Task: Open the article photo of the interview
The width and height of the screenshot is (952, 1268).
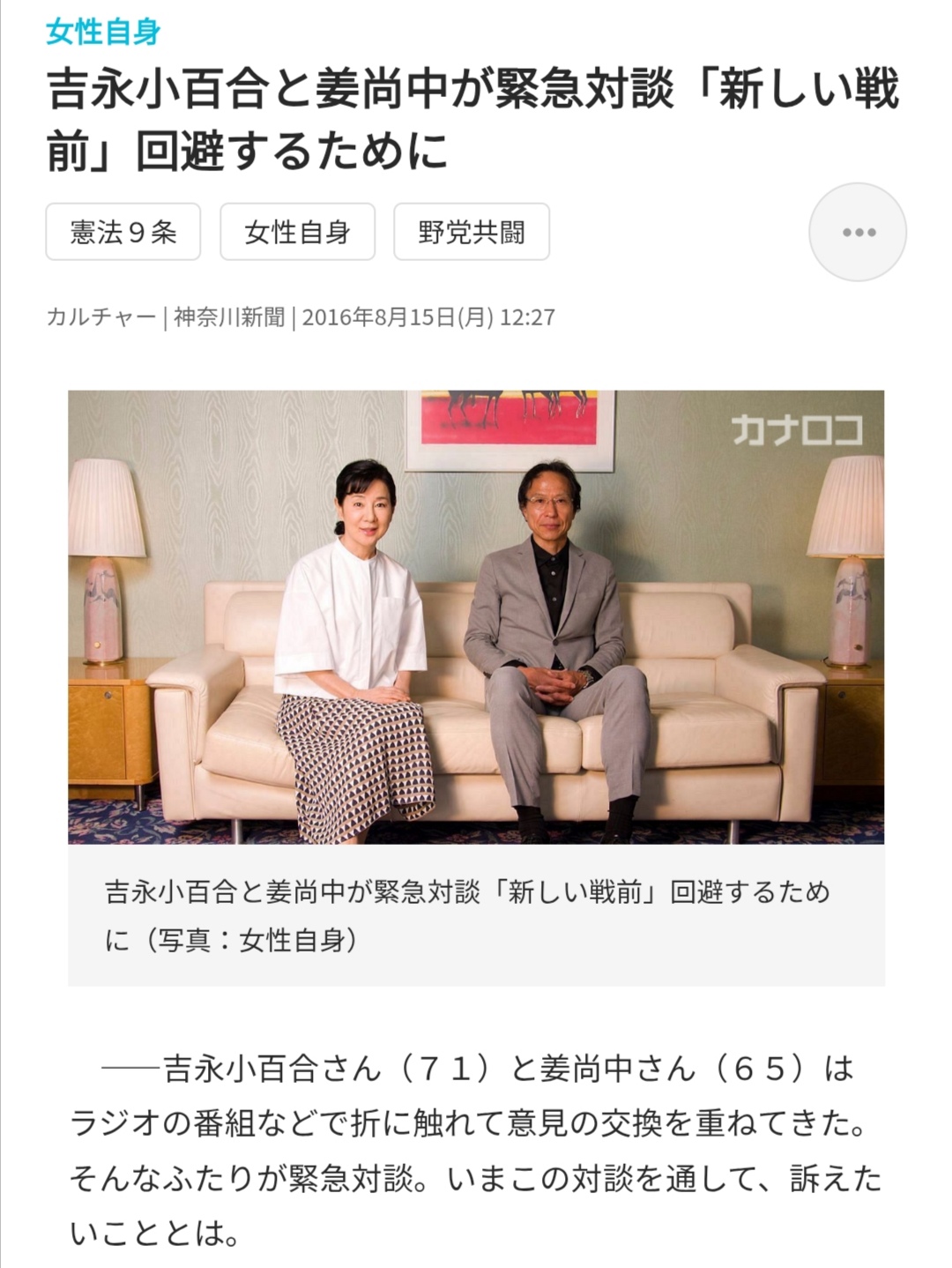Action: point(476,617)
